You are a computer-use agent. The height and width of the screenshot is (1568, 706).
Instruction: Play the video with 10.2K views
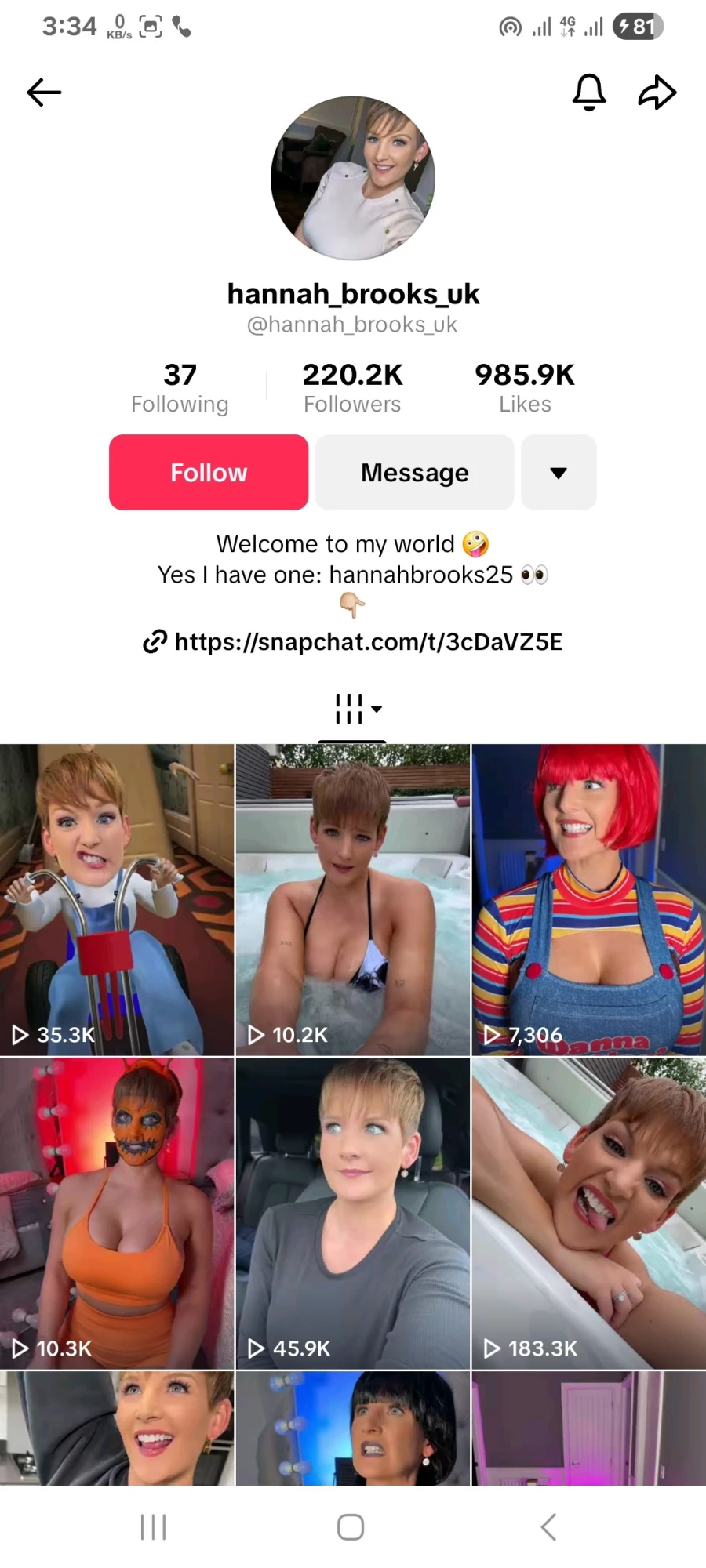[353, 899]
